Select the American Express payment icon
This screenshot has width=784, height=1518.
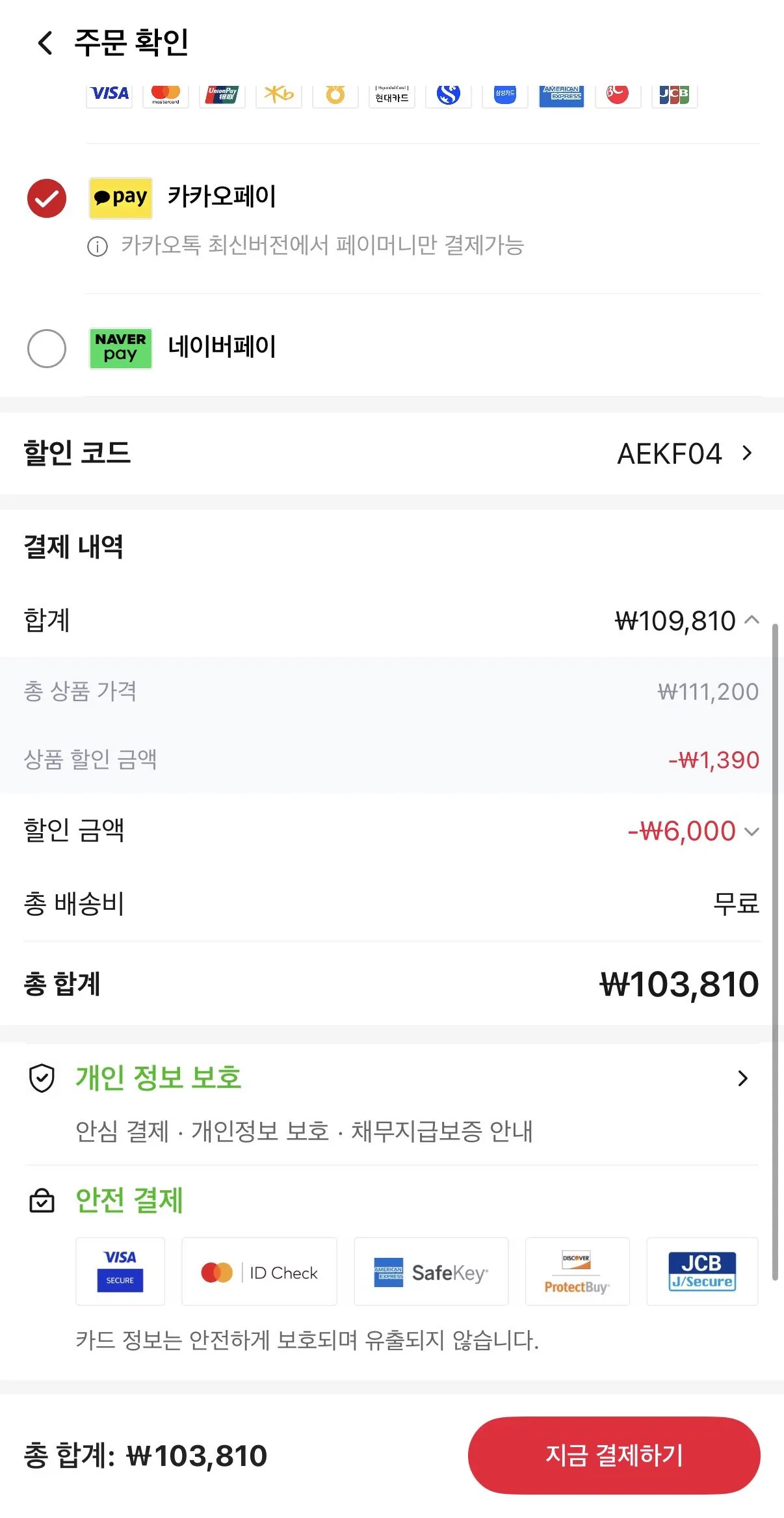tap(560, 94)
